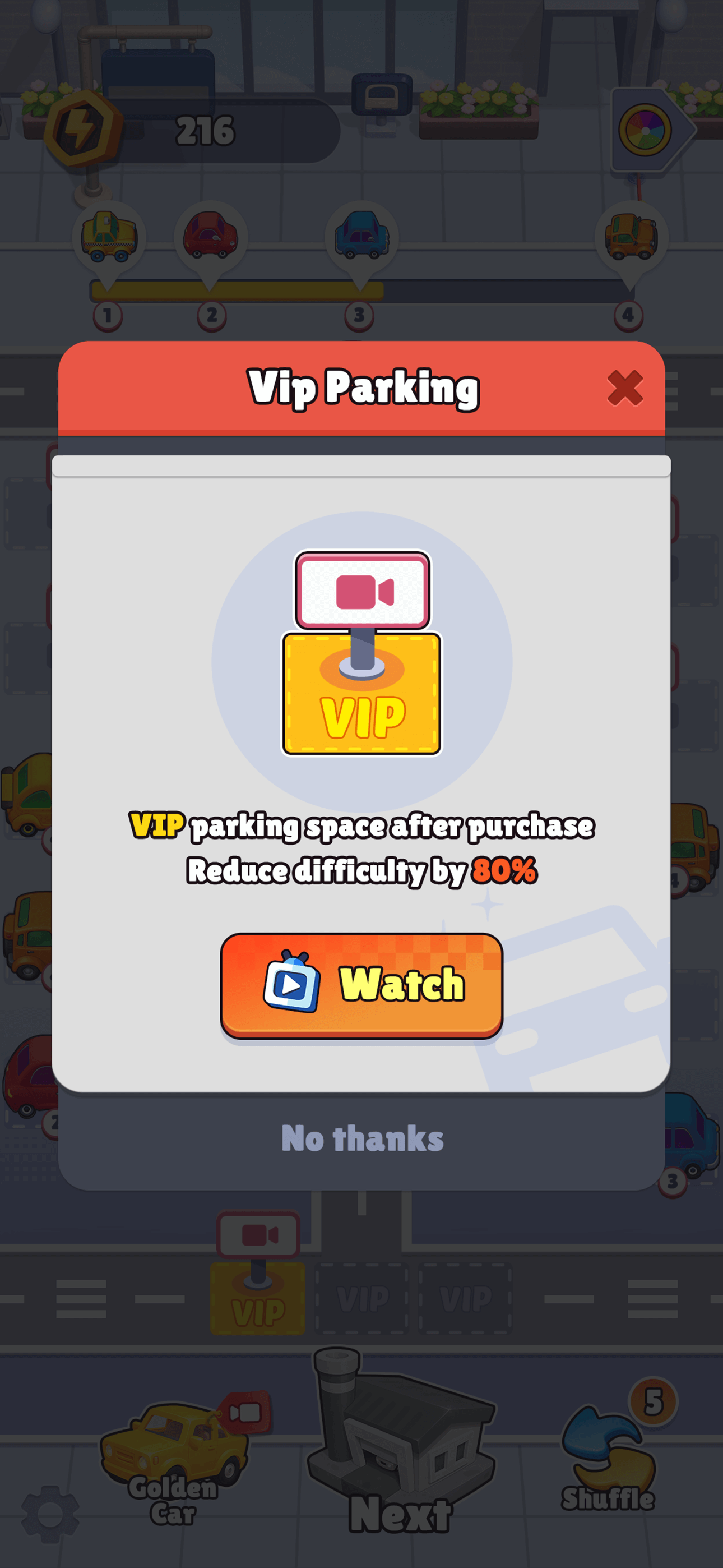Image resolution: width=723 pixels, height=1568 pixels.
Task: Tap Watch to unlock VIP parking
Action: 361,984
